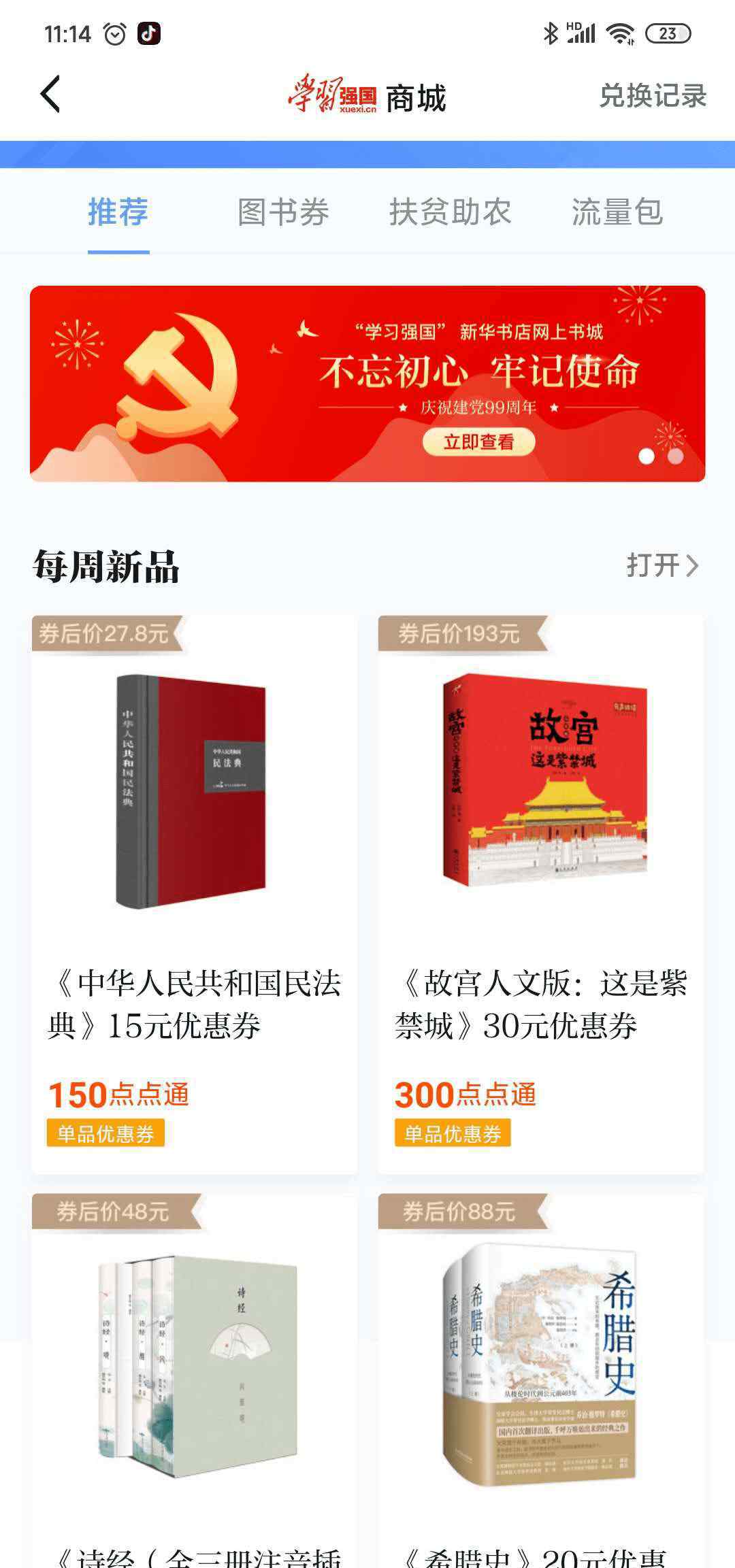Switch to the 图书券 tab
Image resolution: width=735 pixels, height=1568 pixels.
coord(283,212)
